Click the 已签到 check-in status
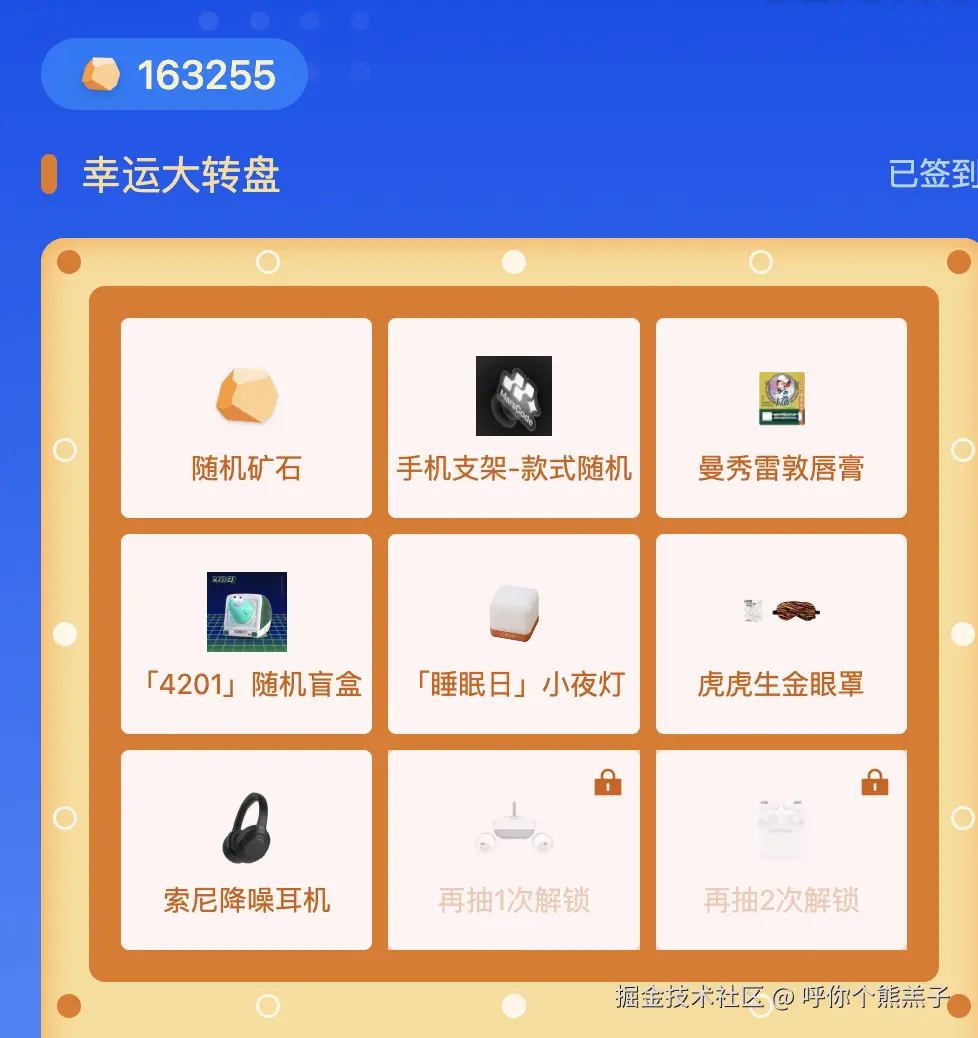The width and height of the screenshot is (978, 1038). (x=937, y=172)
